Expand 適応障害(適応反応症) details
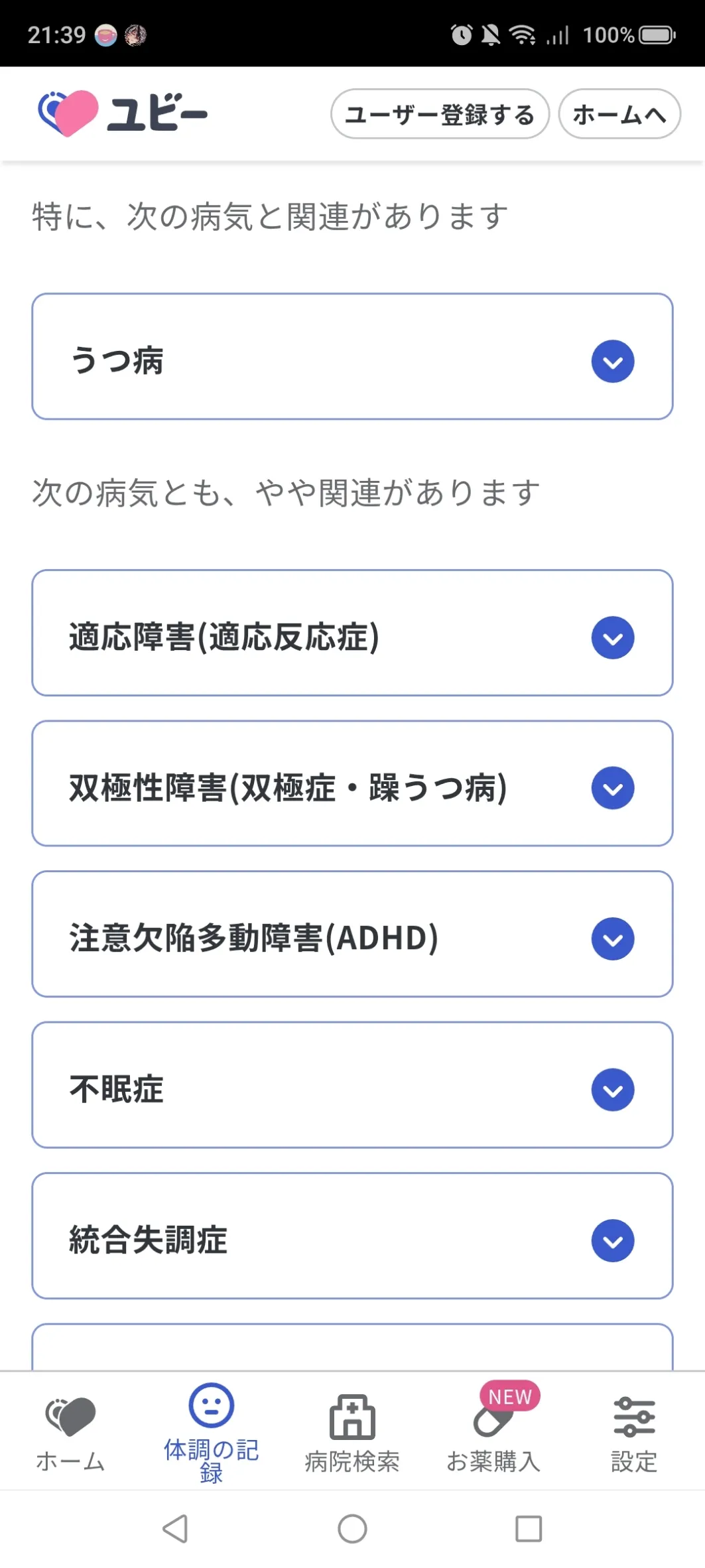 point(352,633)
